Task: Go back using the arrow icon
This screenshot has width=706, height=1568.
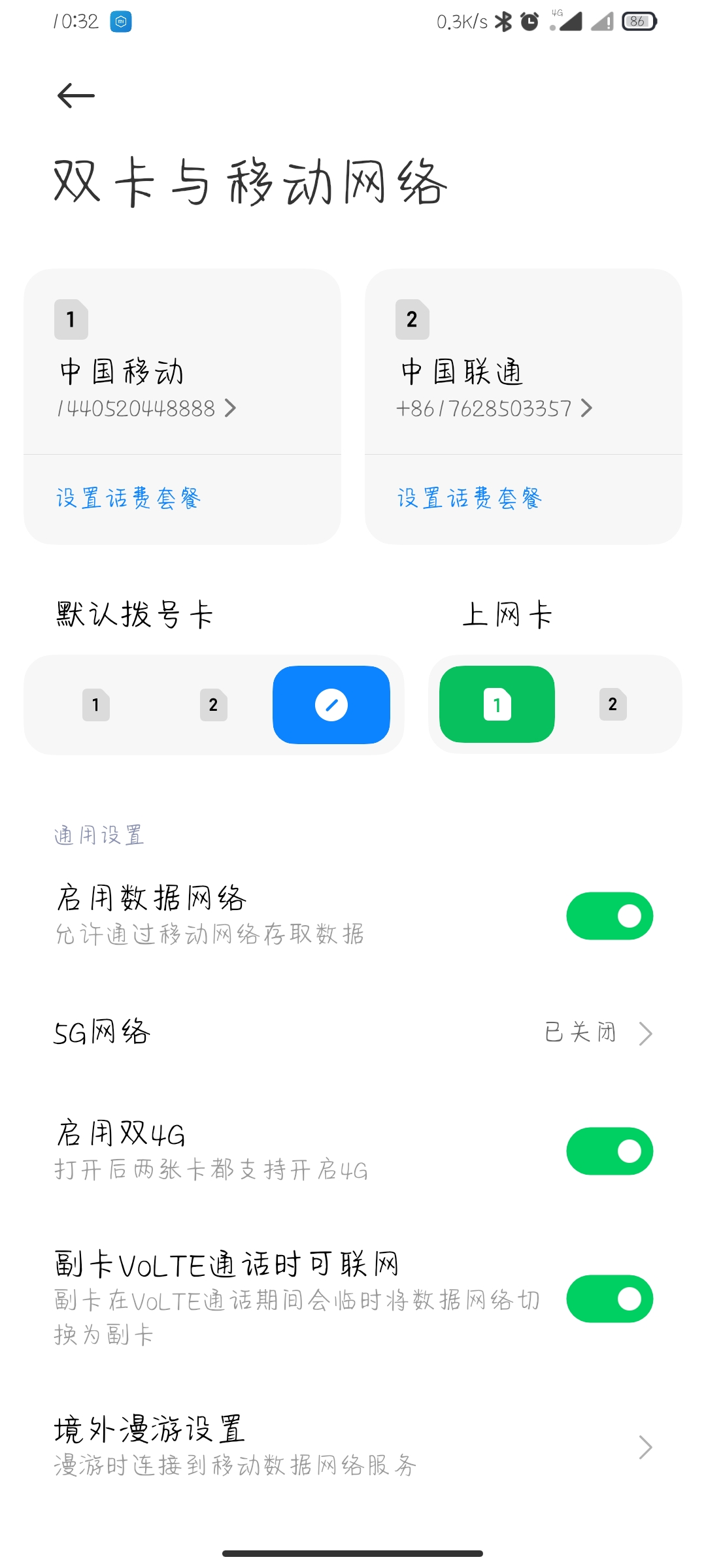Action: (76, 96)
